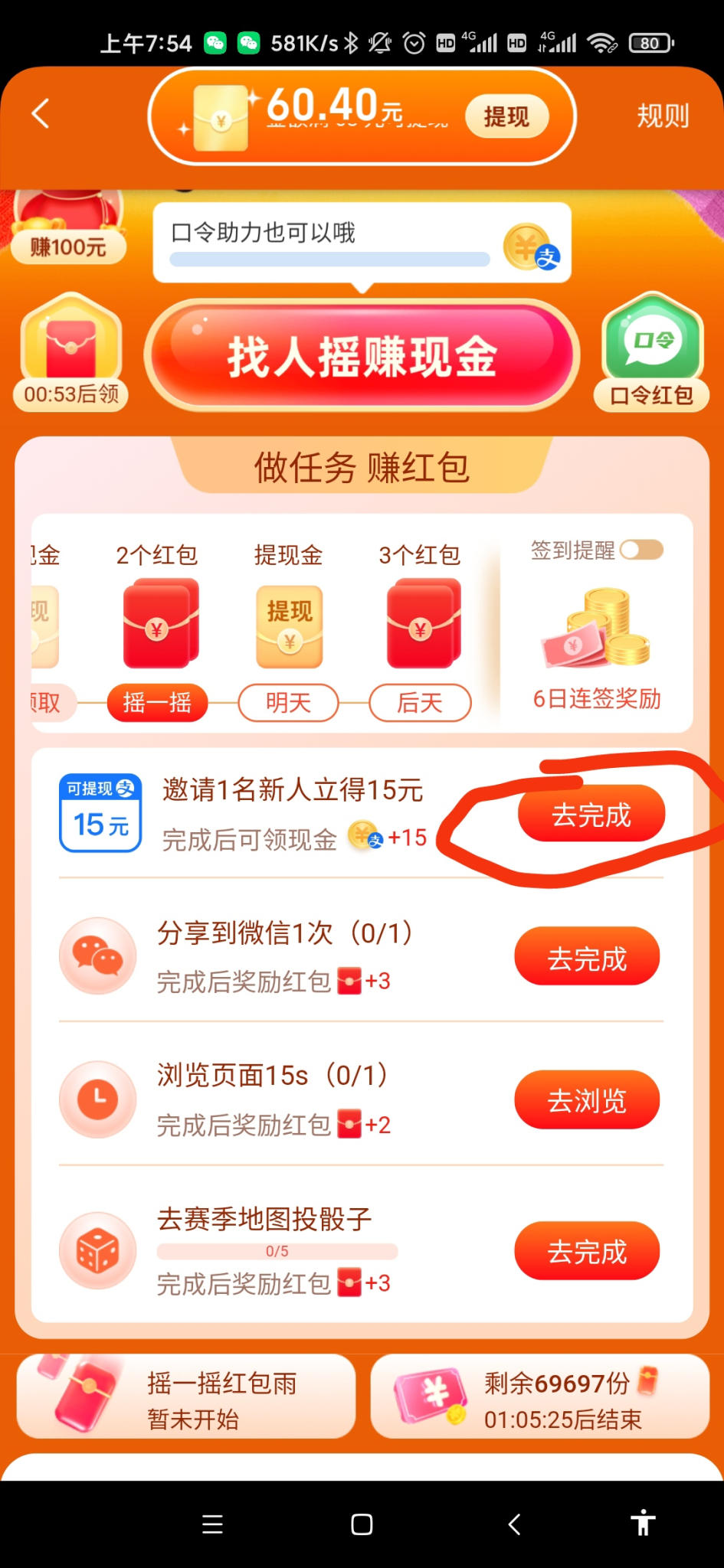724x1568 pixels.
Task: Tap 去完成 for inviting a new user
Action: [591, 815]
